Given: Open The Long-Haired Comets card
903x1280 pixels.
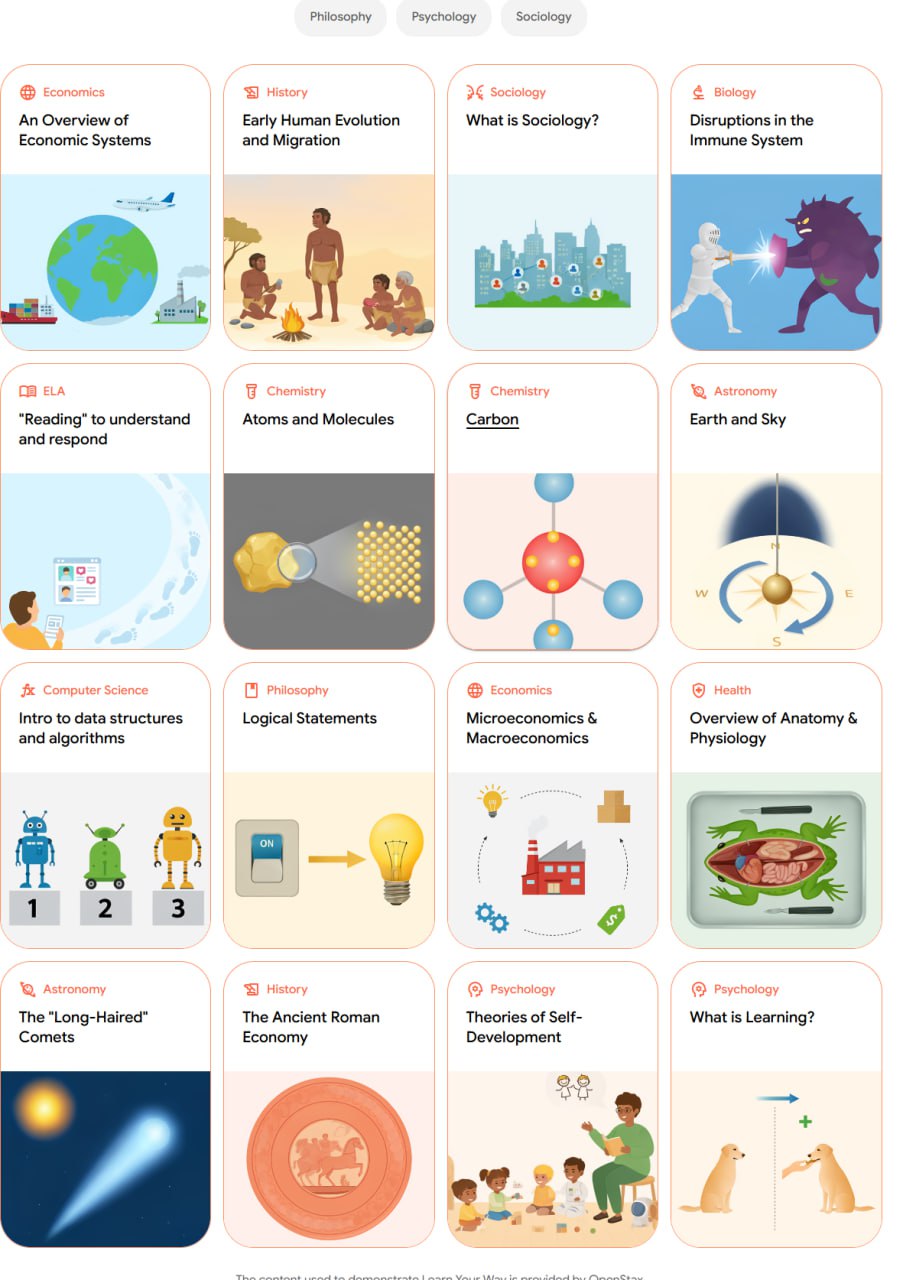Looking at the screenshot, I should (105, 1105).
